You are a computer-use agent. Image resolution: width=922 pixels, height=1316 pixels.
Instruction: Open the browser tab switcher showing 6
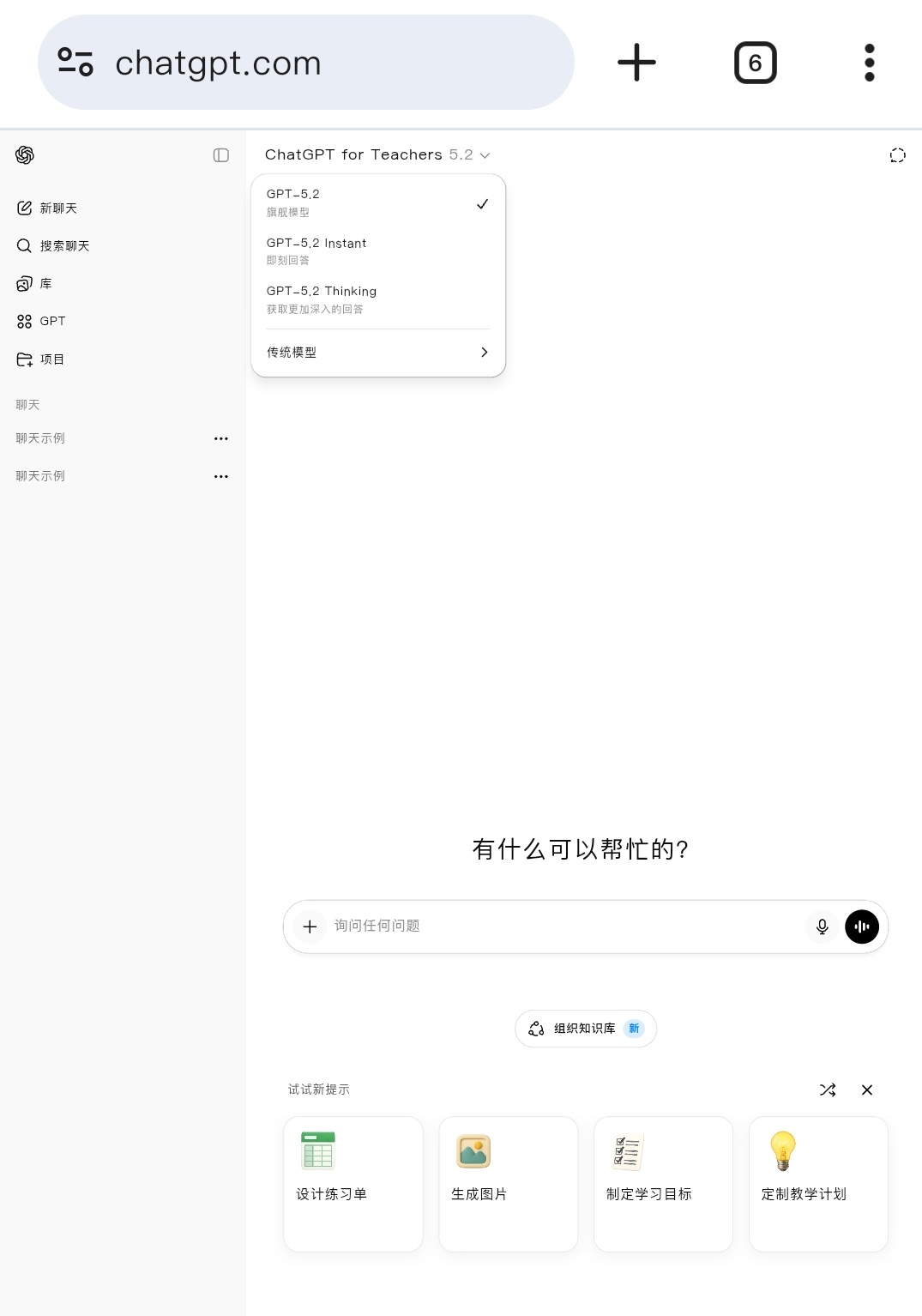pos(755,63)
